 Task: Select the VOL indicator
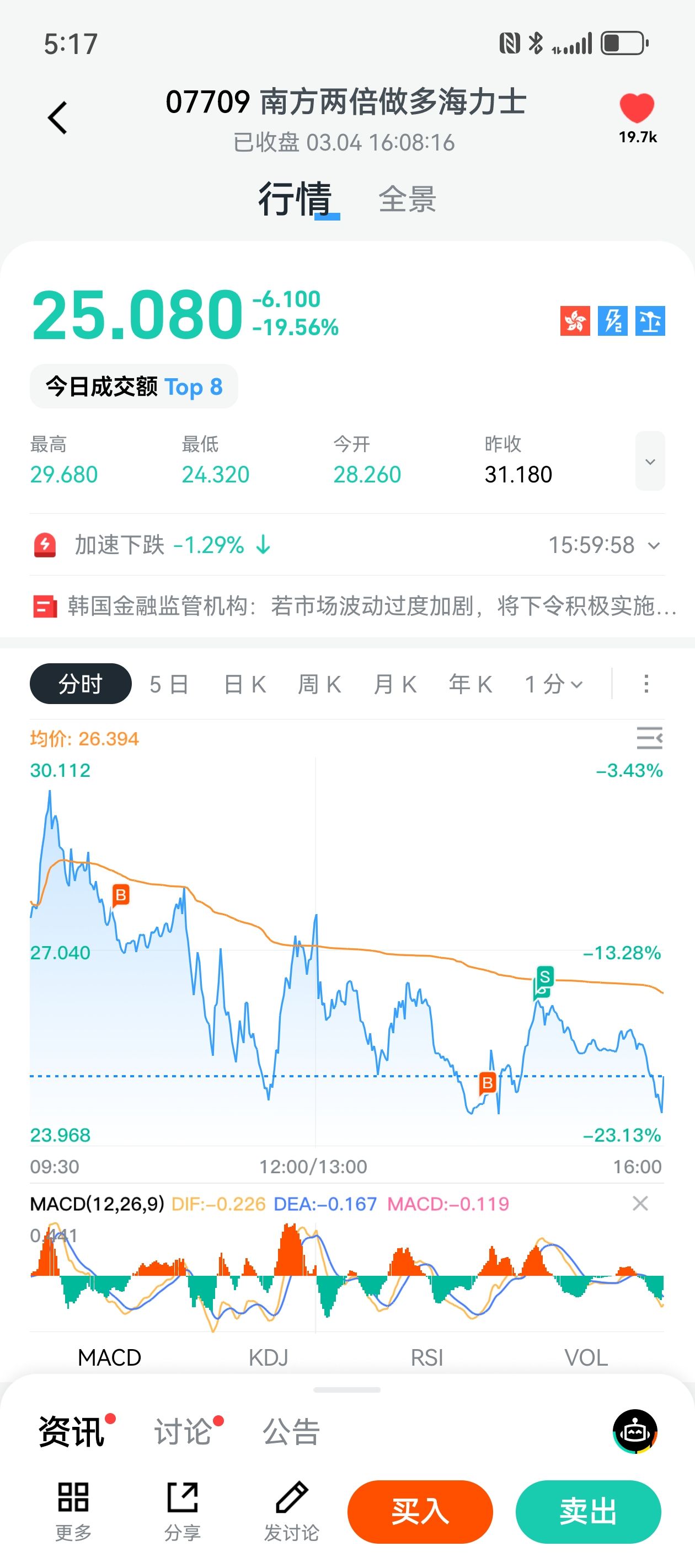coord(585,1357)
